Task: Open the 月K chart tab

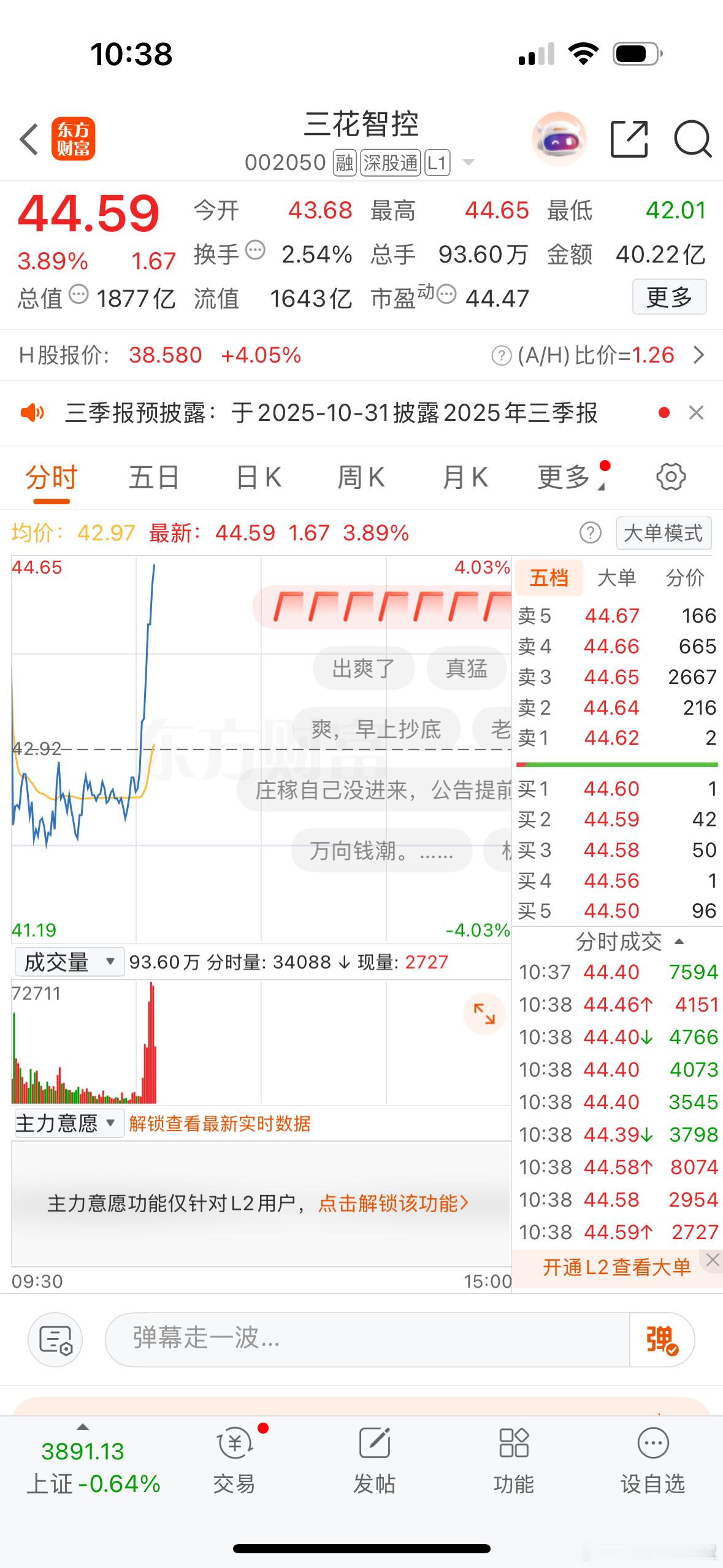Action: pyautogui.click(x=465, y=477)
